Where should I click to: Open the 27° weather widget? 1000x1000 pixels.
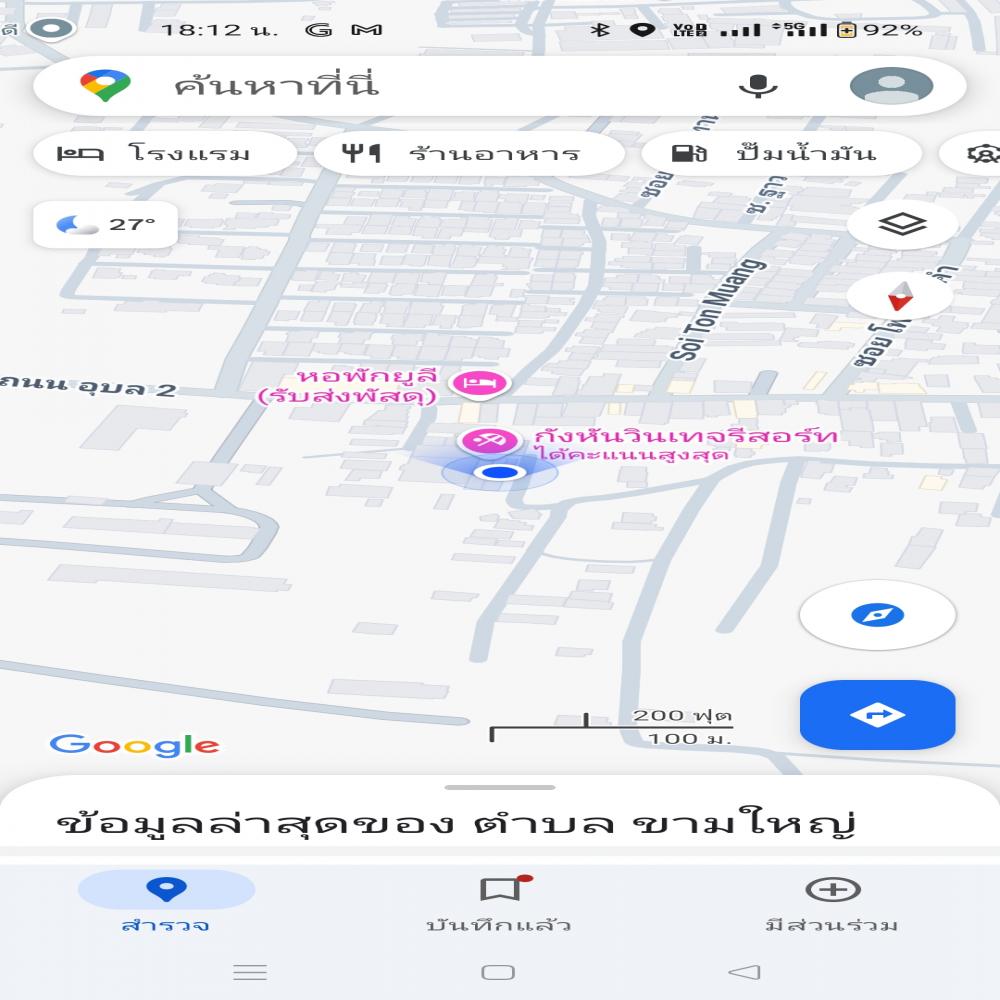(106, 224)
